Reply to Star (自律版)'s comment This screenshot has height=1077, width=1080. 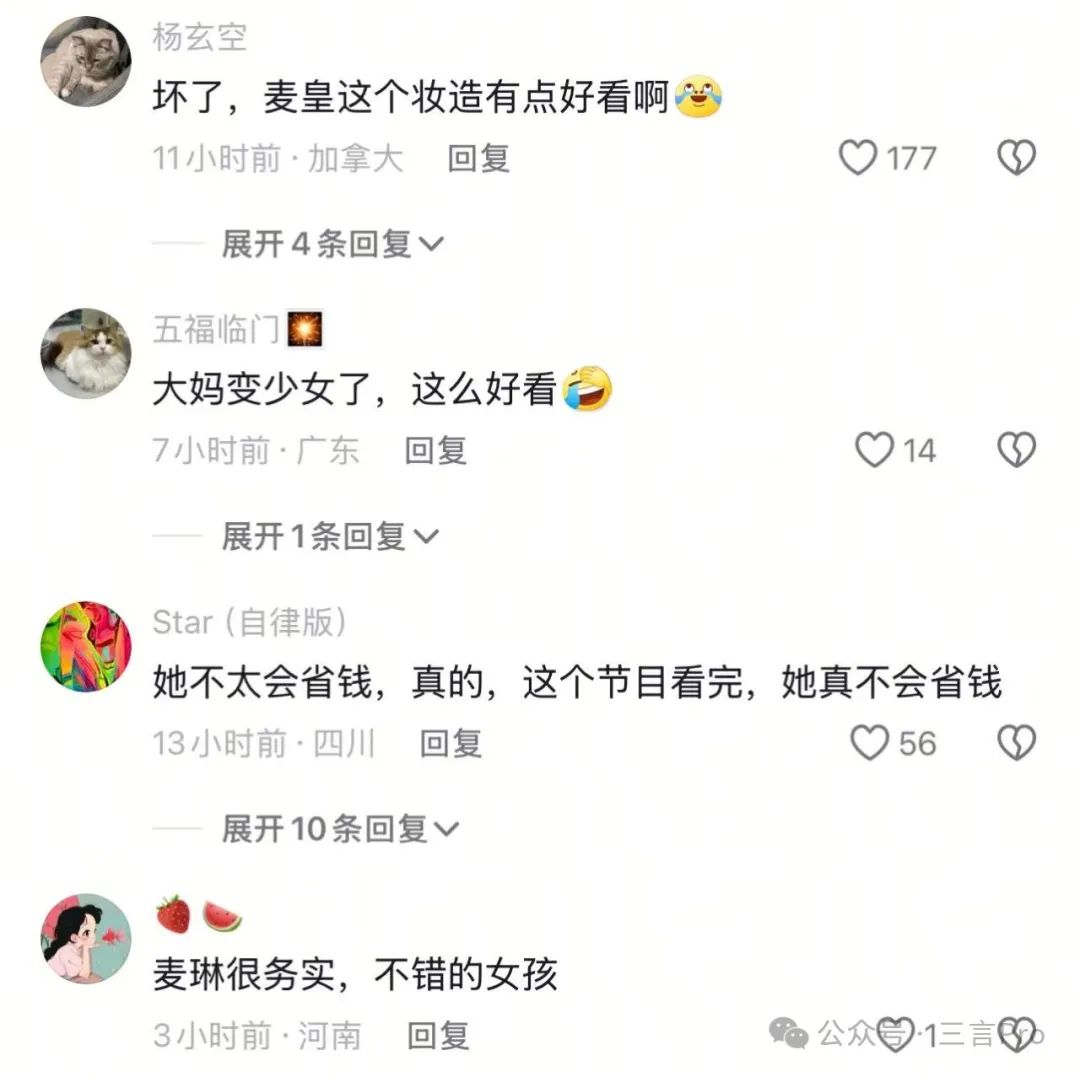(x=450, y=743)
